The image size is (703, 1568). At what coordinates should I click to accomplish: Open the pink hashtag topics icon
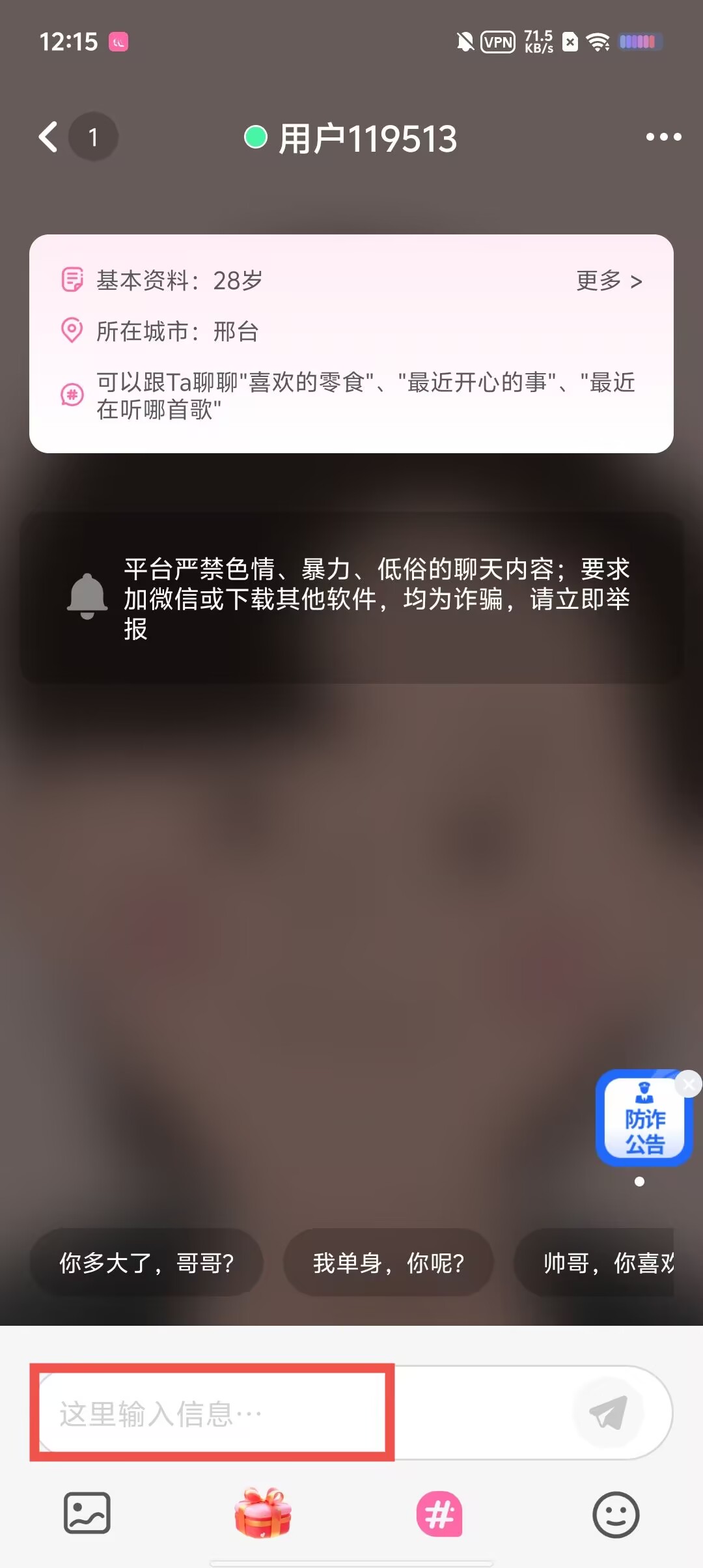click(x=439, y=1514)
